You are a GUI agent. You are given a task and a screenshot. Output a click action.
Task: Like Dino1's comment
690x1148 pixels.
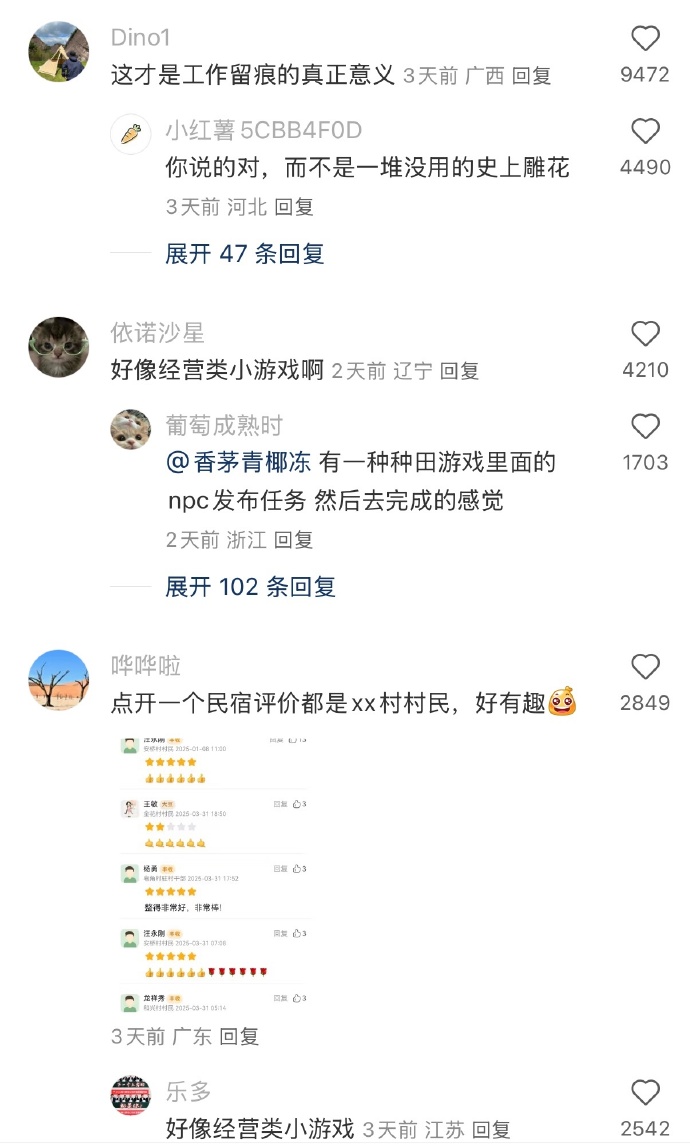pos(645,39)
